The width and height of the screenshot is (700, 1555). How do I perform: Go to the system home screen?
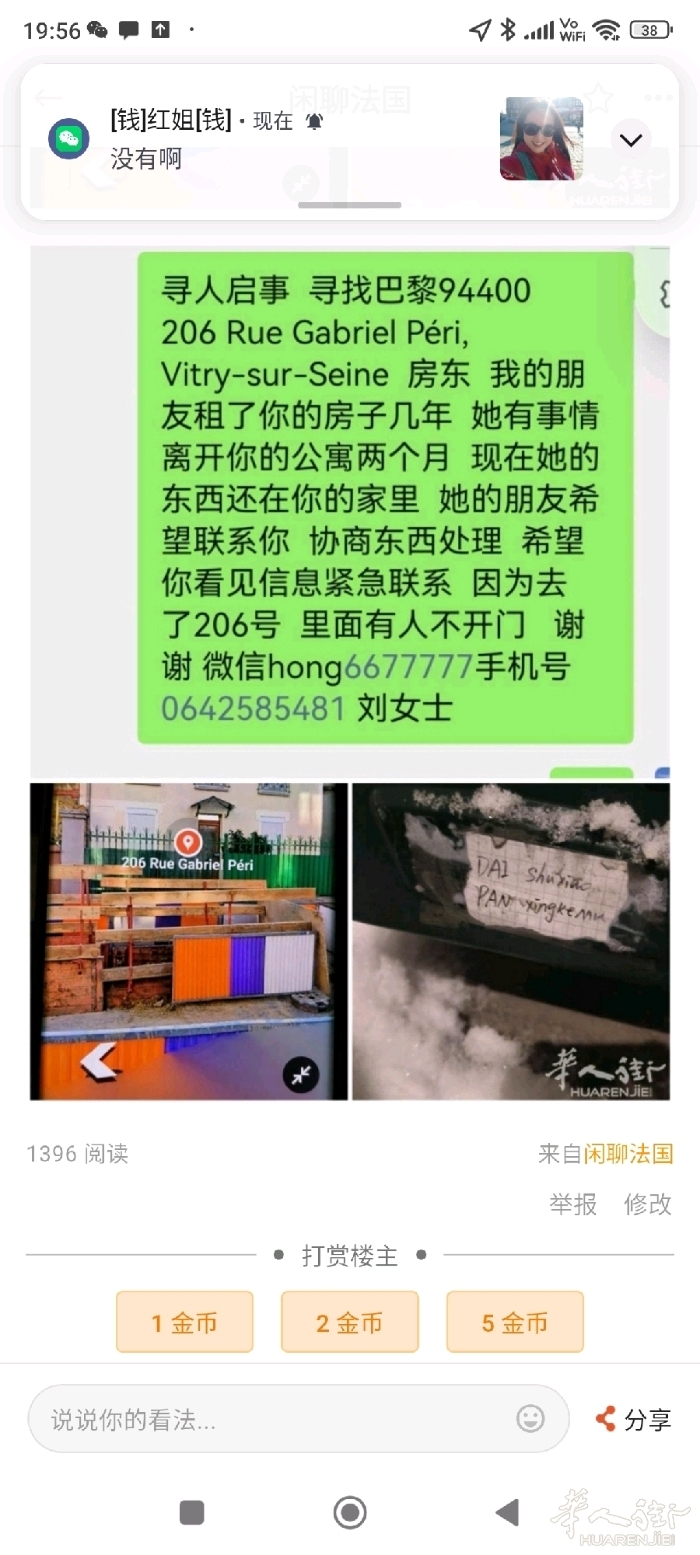coord(350,1512)
